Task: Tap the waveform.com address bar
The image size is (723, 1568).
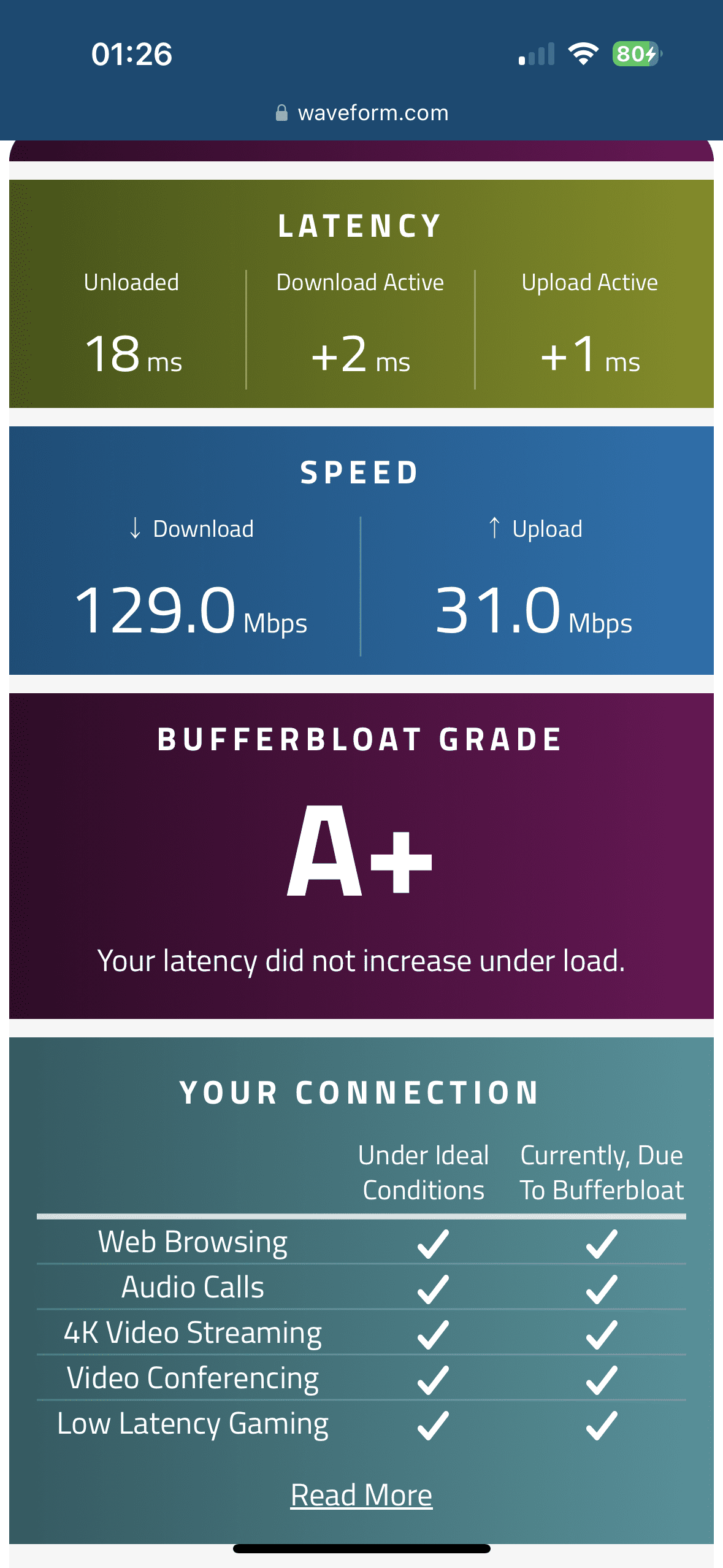Action: (x=362, y=113)
